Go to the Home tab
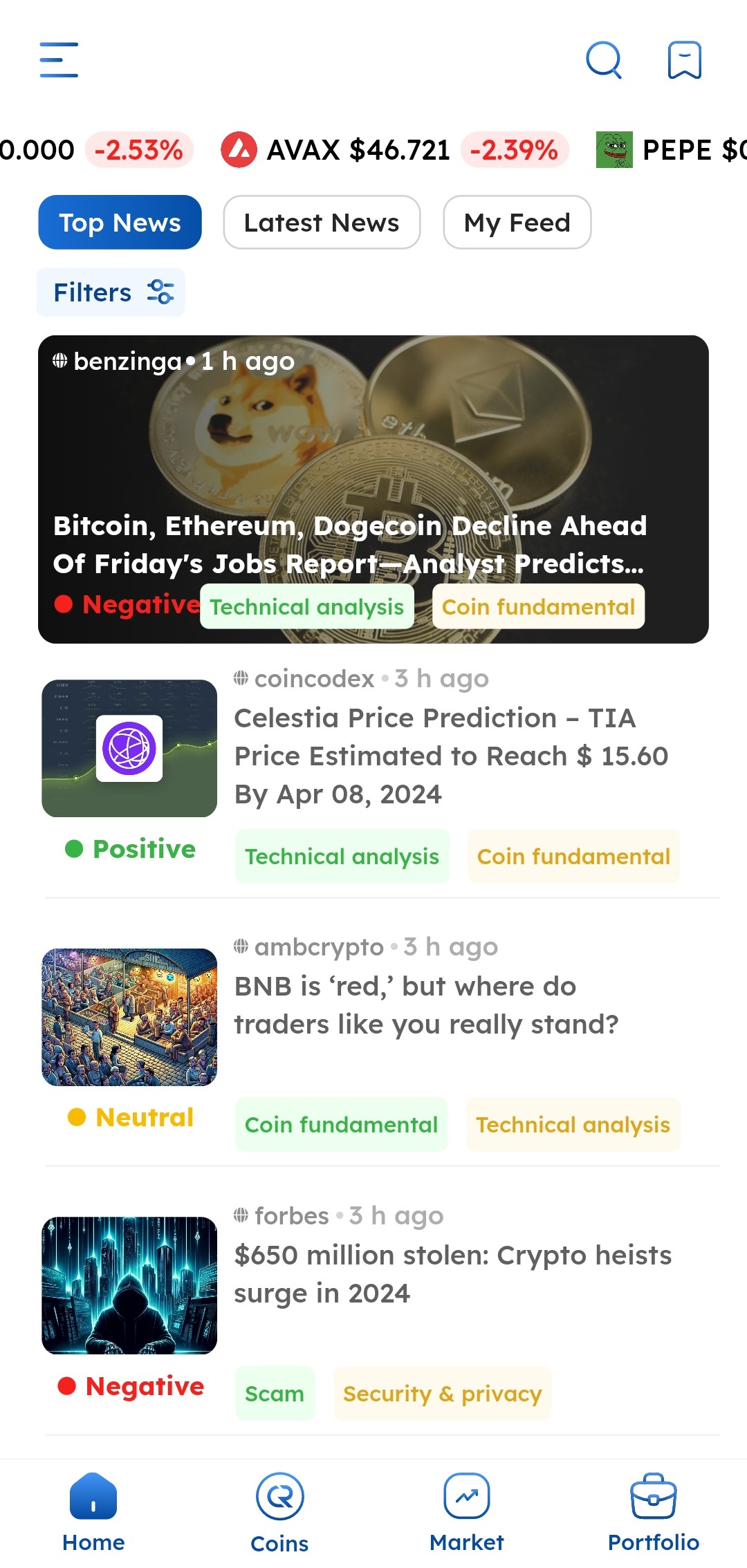Viewport: 747px width, 1568px height. [93, 1513]
